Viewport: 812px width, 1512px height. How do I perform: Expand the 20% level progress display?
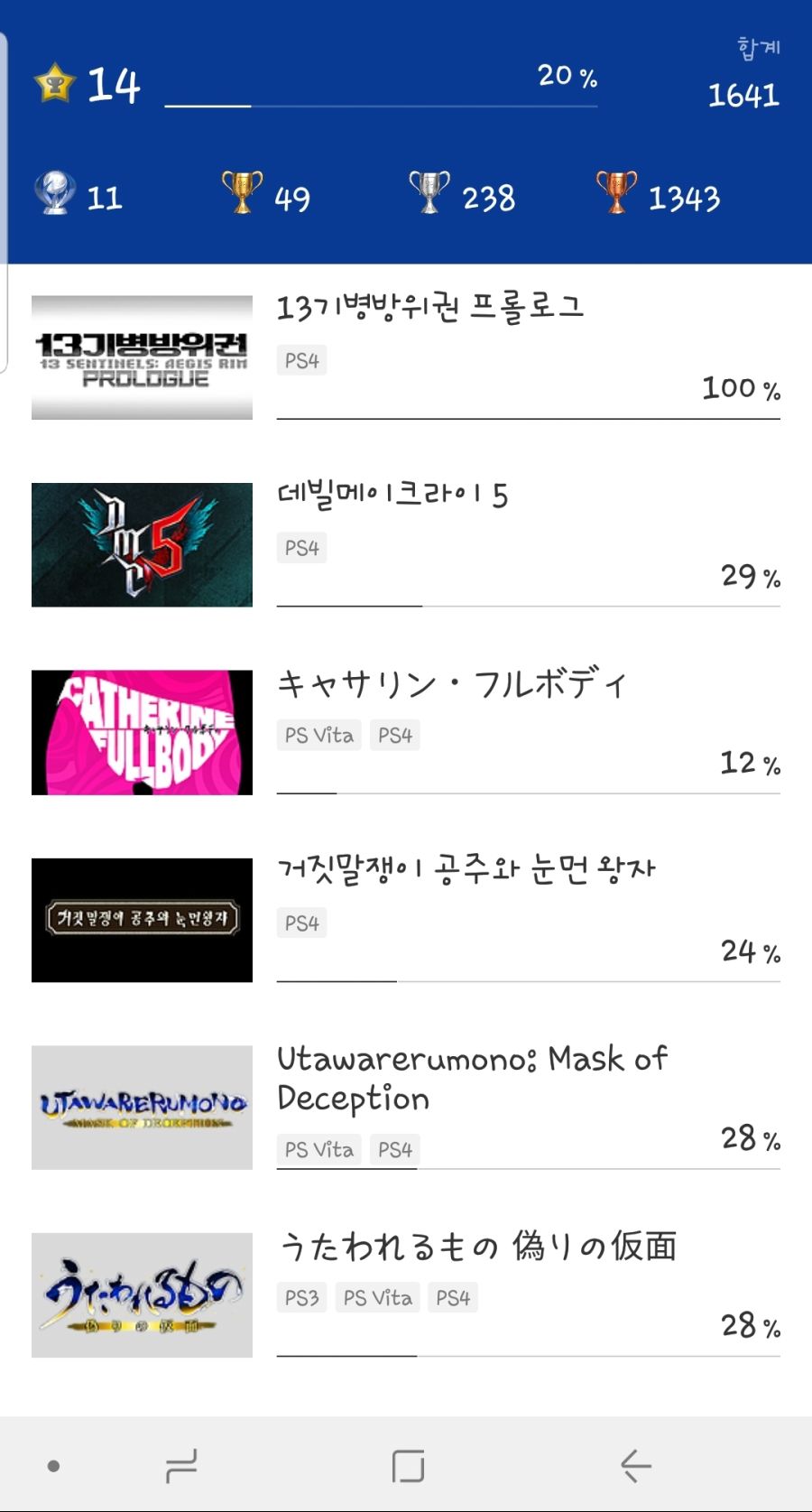click(566, 79)
